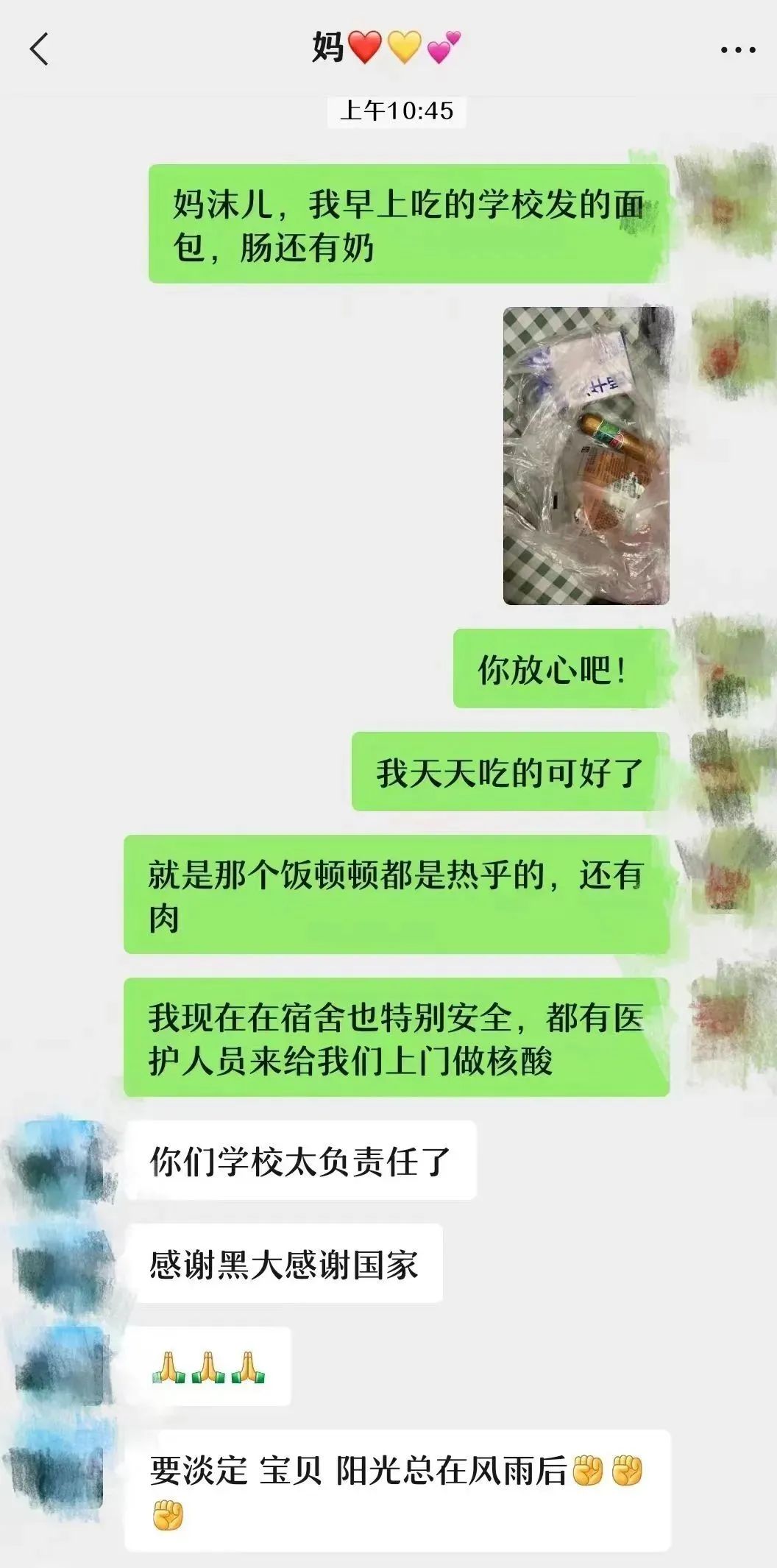777x1568 pixels.
Task: Open the three-dot chat options menu
Action: point(737,50)
